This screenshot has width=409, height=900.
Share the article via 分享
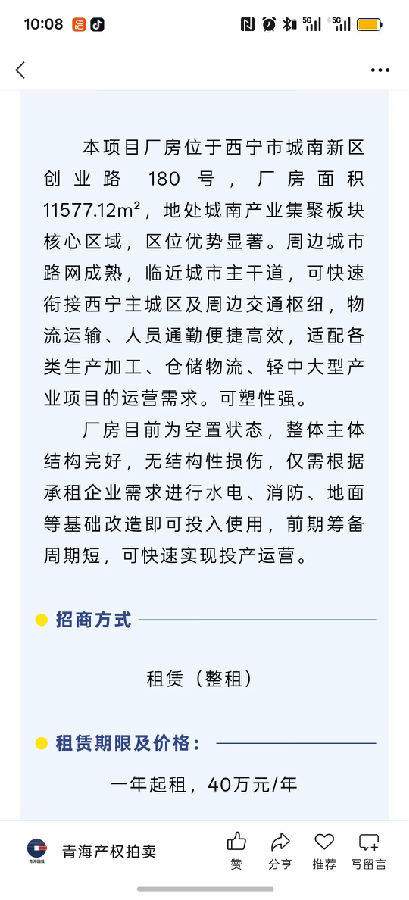click(280, 851)
